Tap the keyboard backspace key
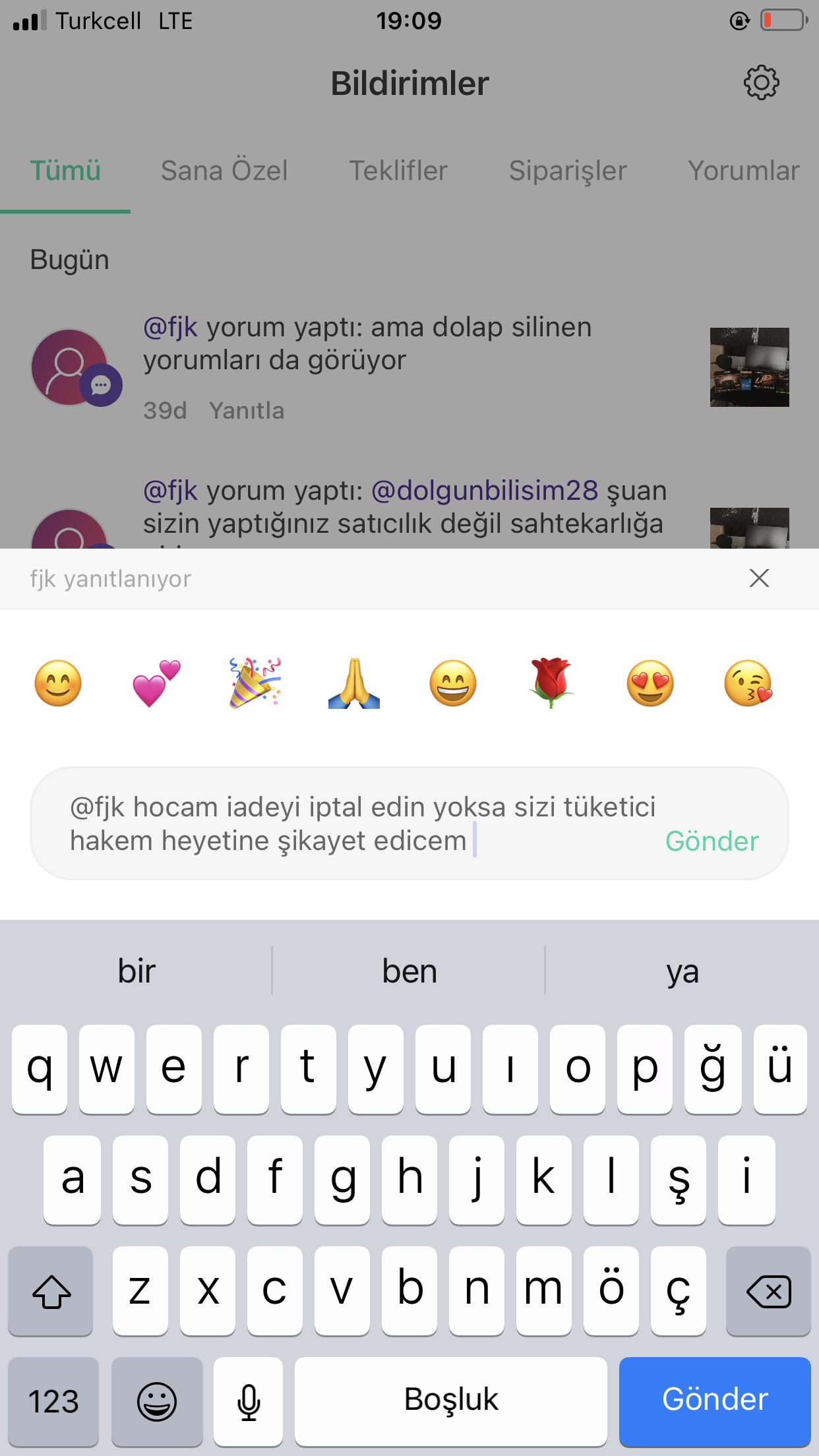Image resolution: width=819 pixels, height=1456 pixels. pyautogui.click(x=768, y=1290)
